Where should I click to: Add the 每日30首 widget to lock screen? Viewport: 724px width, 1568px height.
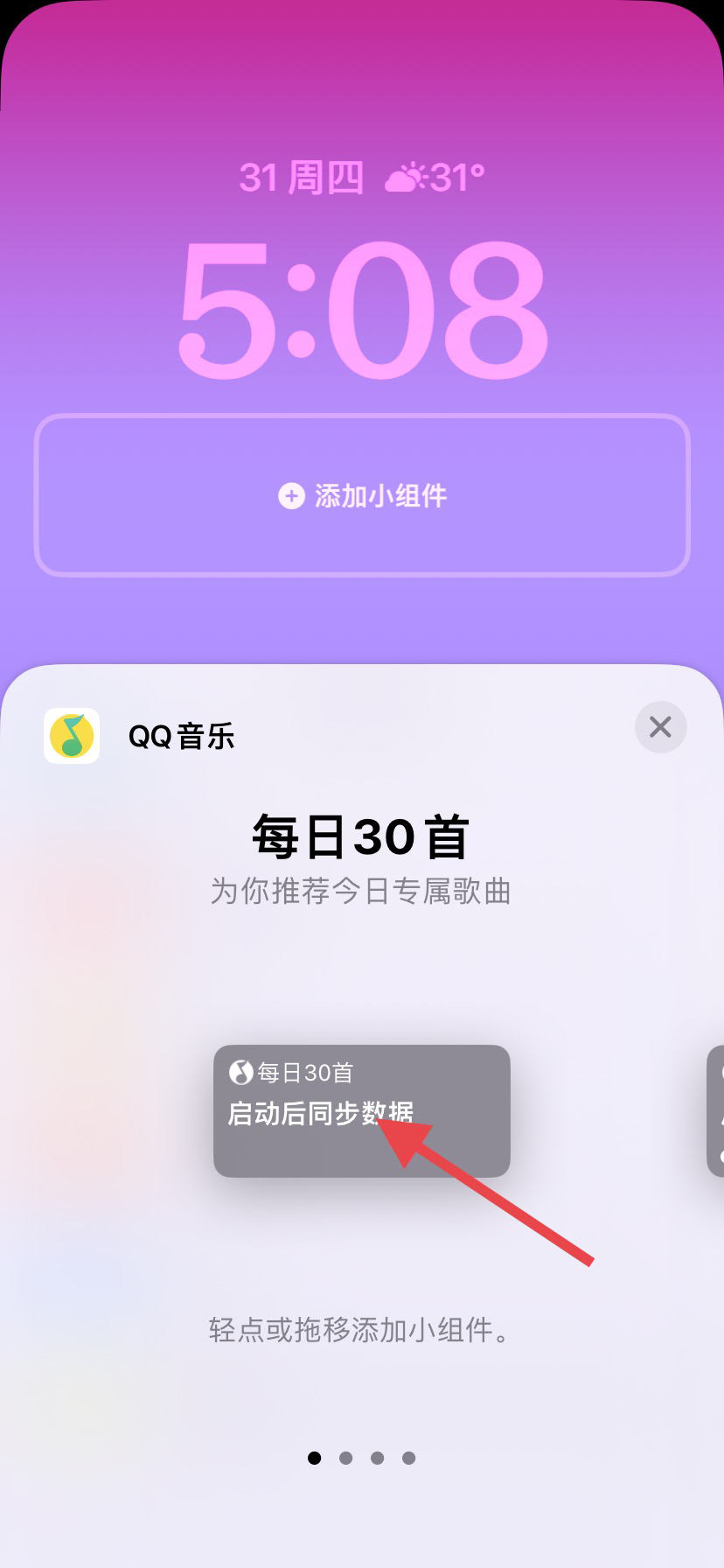[x=361, y=1110]
